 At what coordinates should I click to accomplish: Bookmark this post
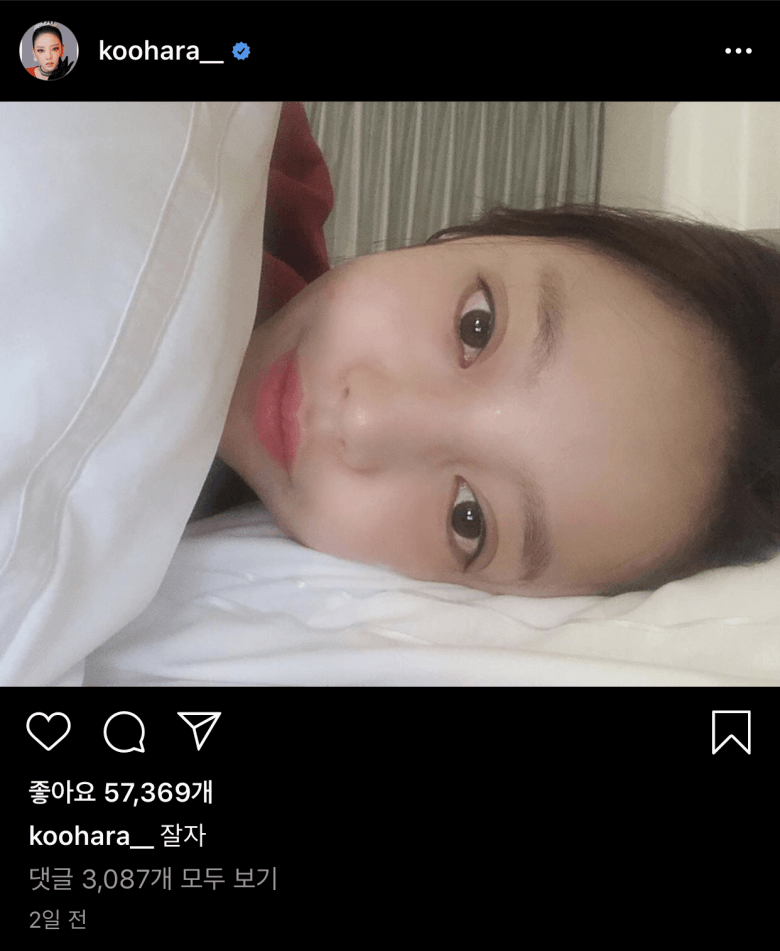731,732
